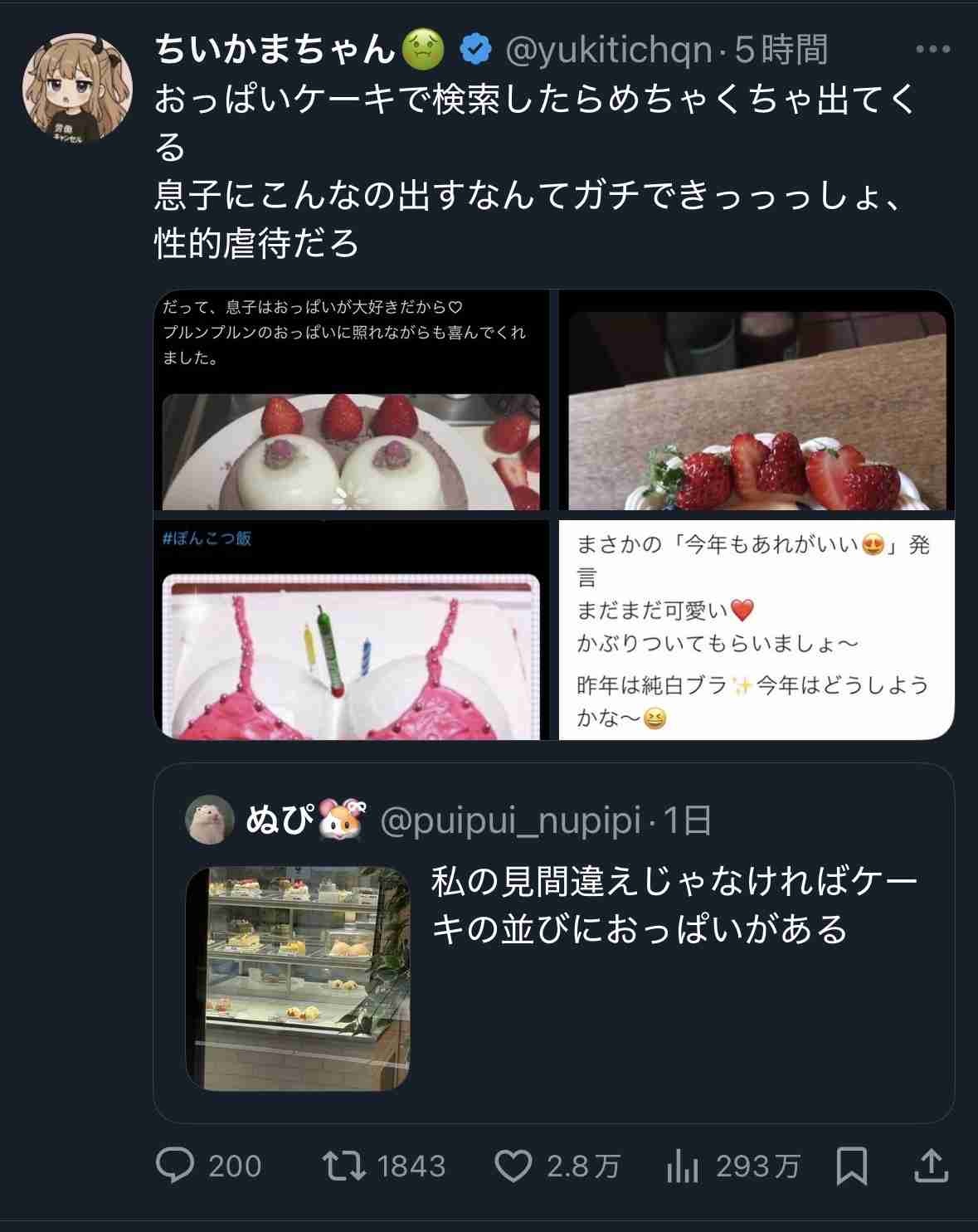978x1232 pixels.
Task: Open ちいかまちゃん's profile avatar
Action: click(77, 89)
